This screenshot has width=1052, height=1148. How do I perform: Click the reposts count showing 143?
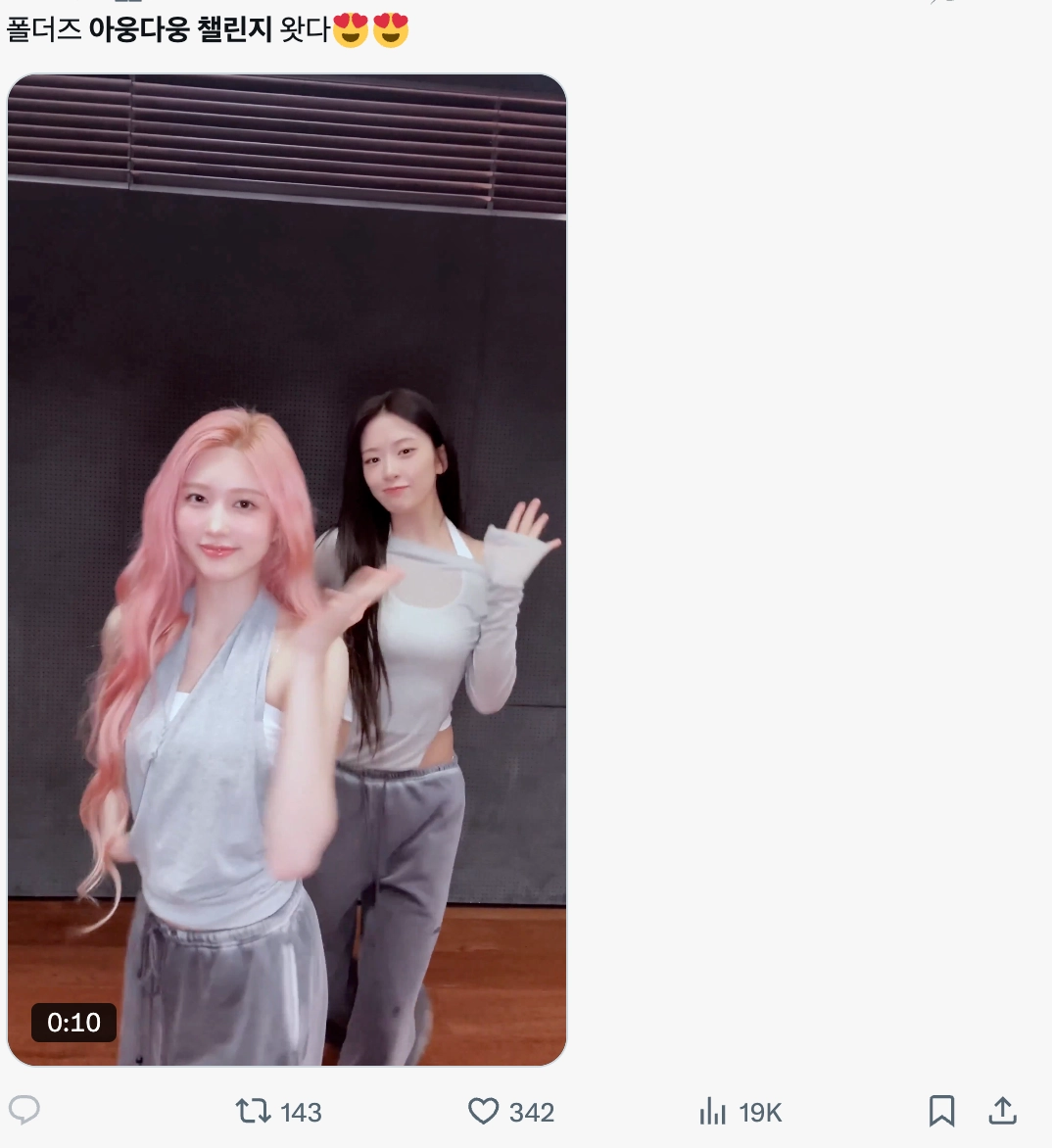pos(299,1111)
